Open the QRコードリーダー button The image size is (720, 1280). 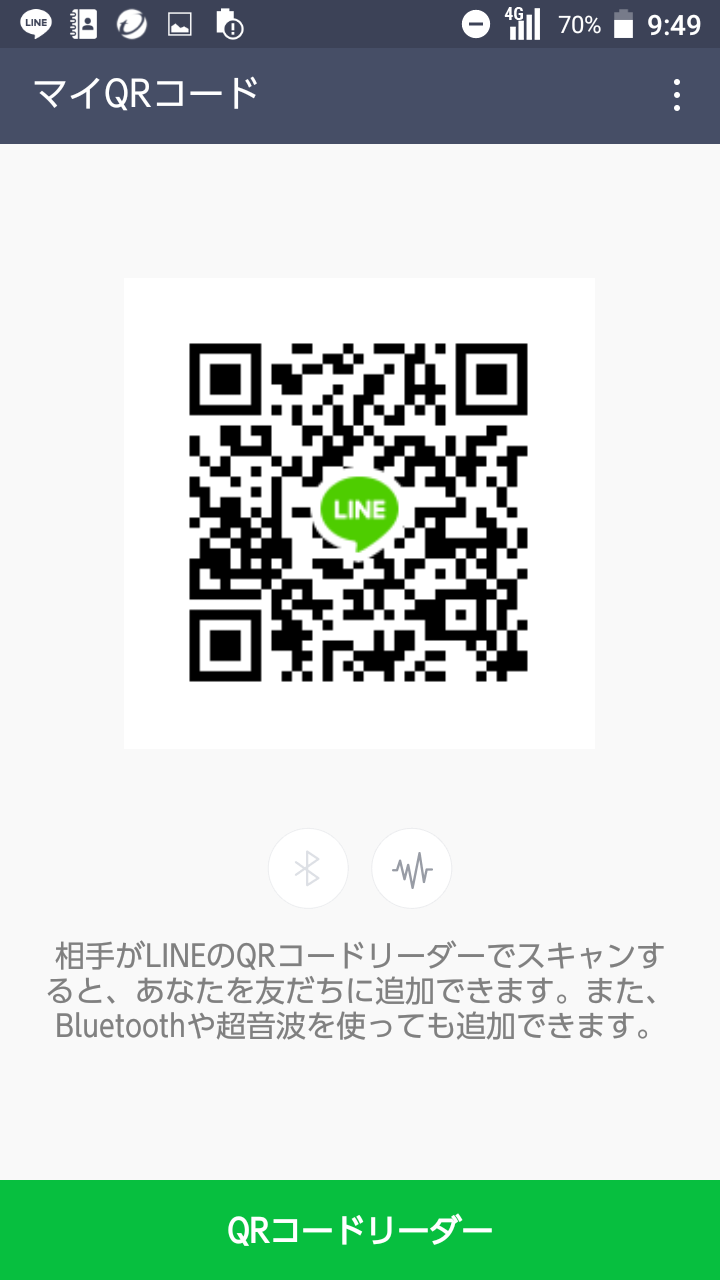click(360, 1230)
